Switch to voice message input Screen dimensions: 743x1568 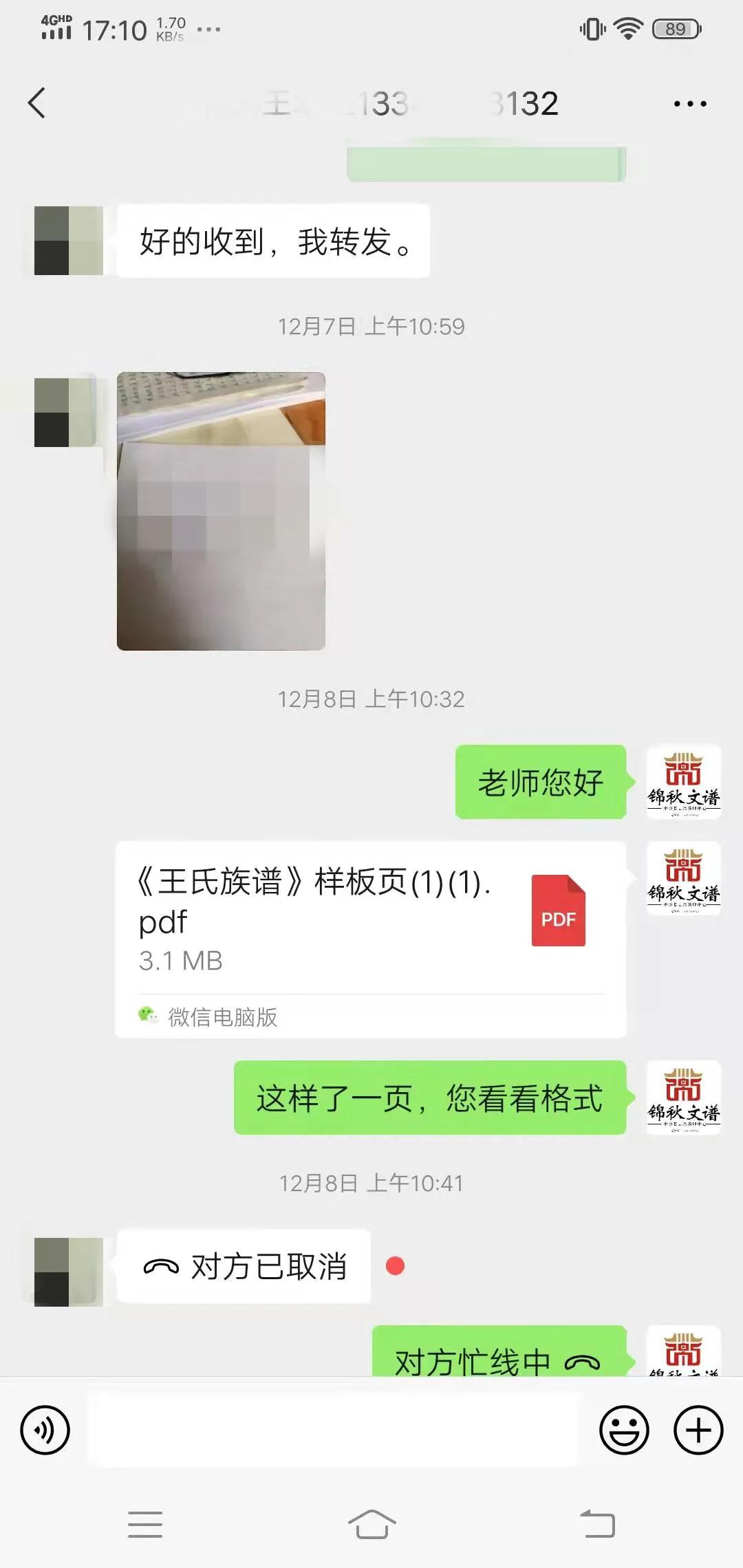coord(45,1430)
